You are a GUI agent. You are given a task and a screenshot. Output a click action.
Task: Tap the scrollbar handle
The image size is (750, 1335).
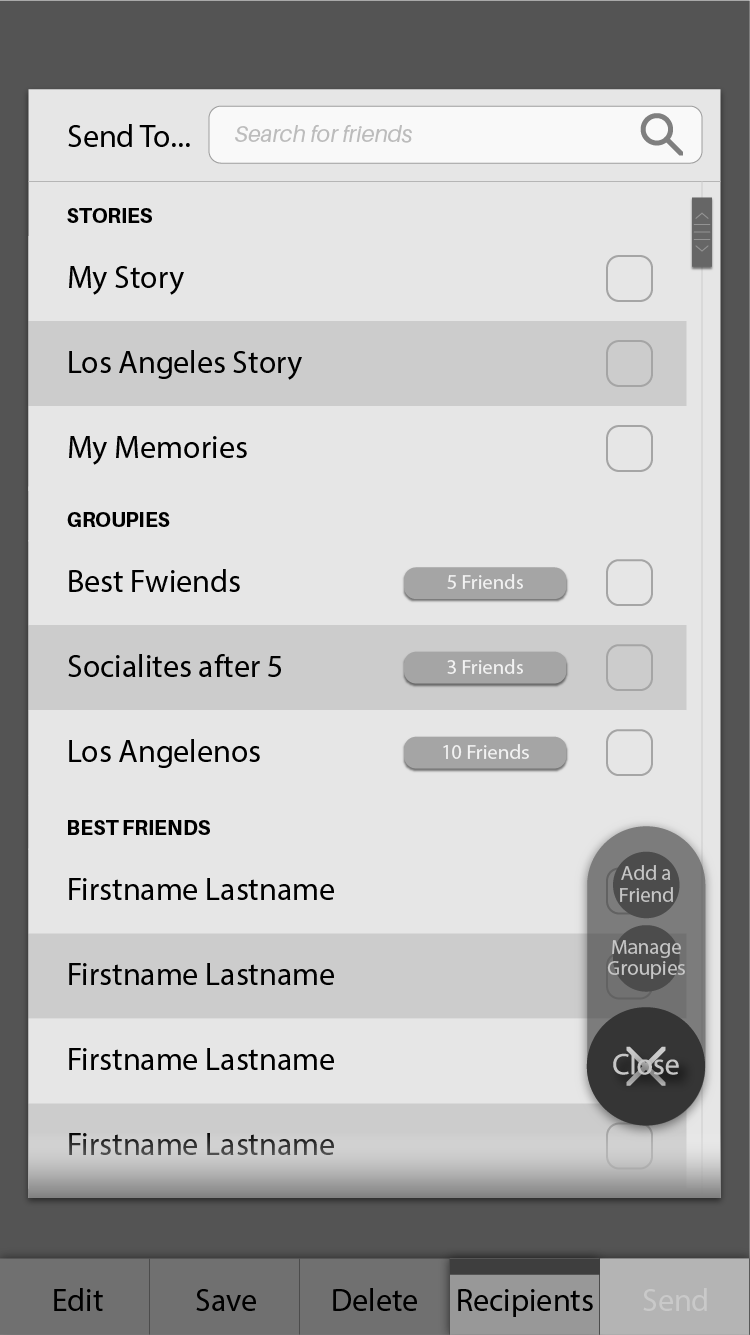[702, 233]
